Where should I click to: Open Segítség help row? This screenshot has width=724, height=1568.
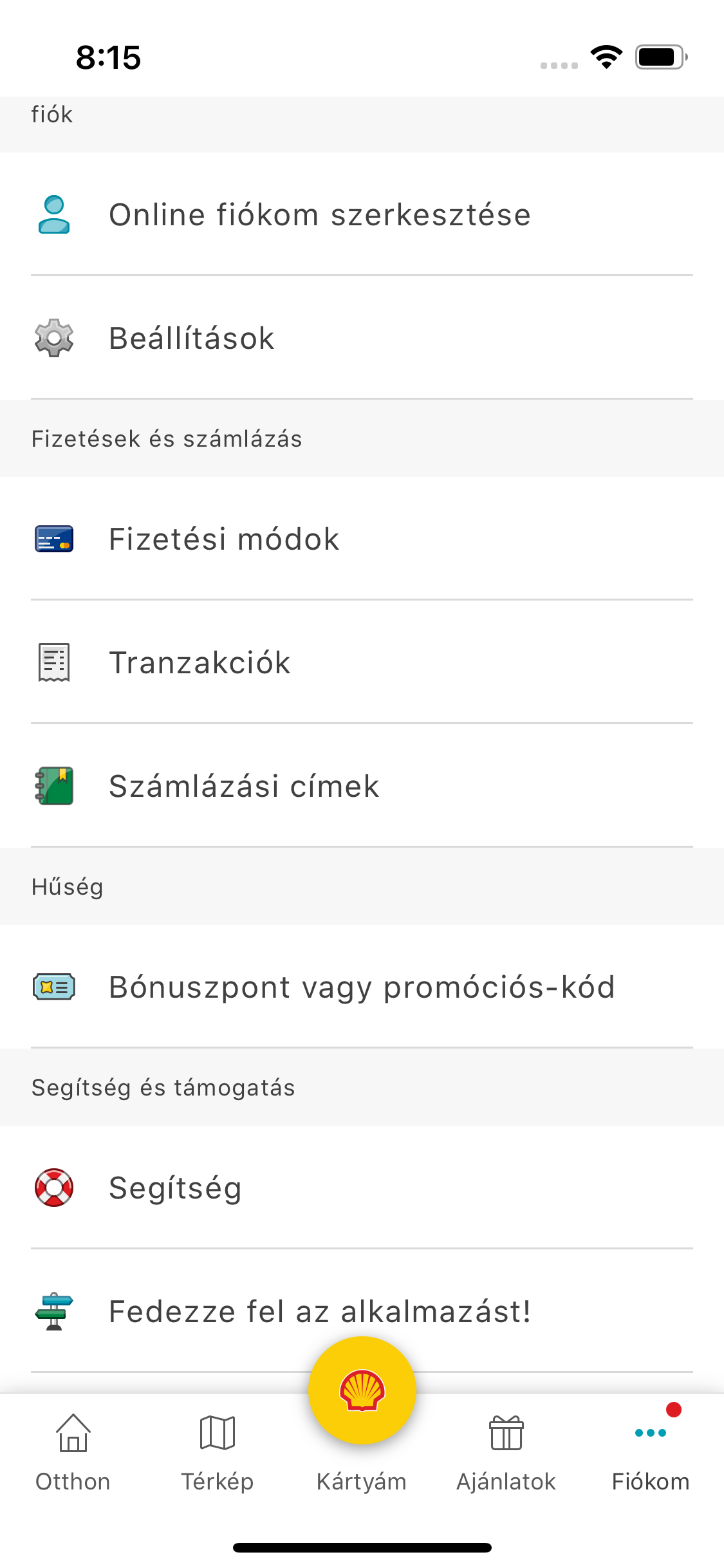click(175, 1188)
